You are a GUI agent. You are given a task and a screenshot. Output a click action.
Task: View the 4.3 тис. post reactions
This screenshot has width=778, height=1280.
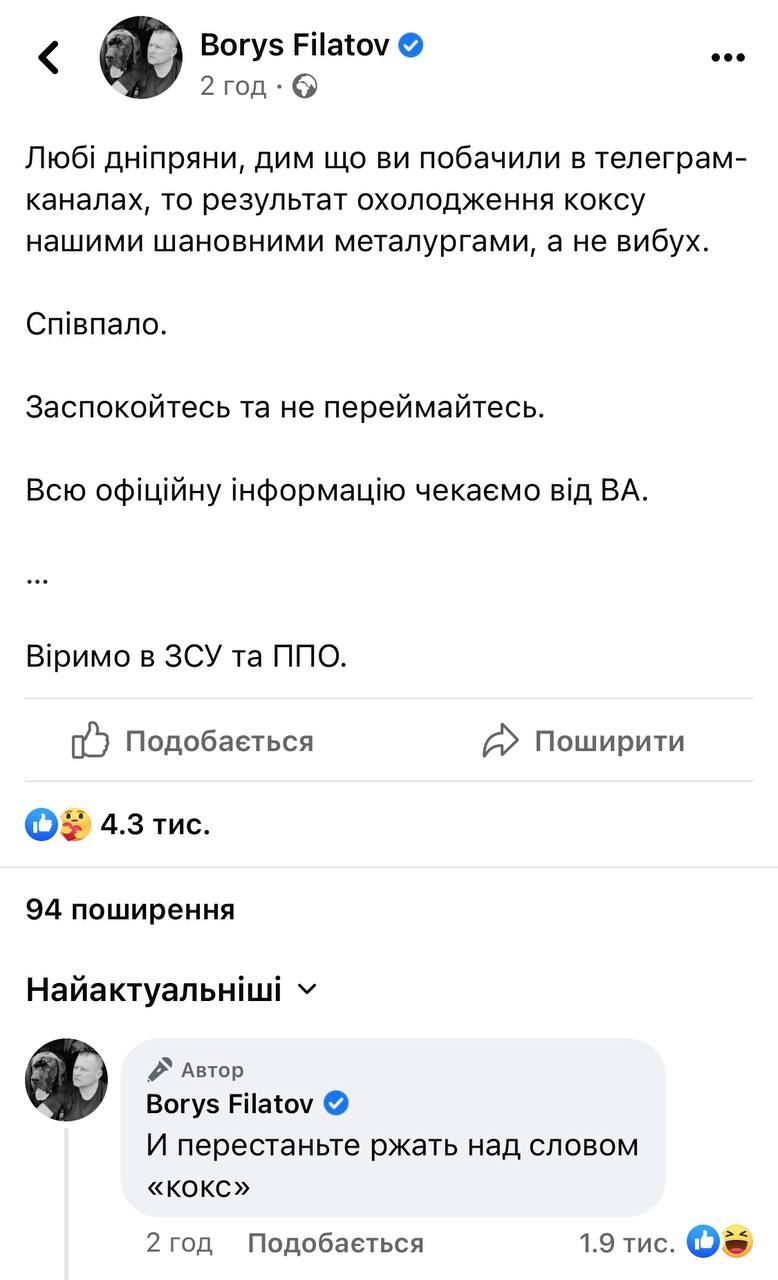coord(118,825)
